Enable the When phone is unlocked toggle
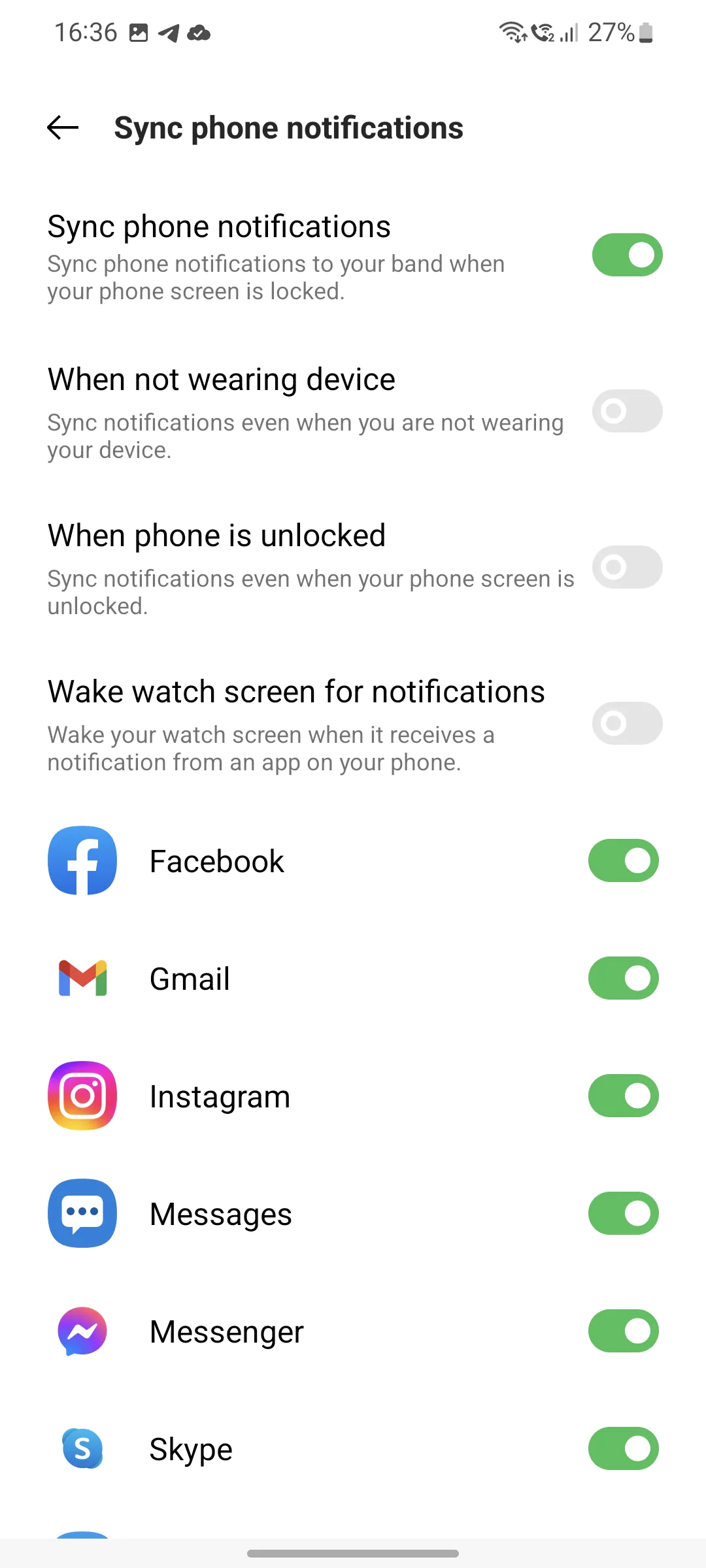This screenshot has height=1568, width=706. (627, 567)
